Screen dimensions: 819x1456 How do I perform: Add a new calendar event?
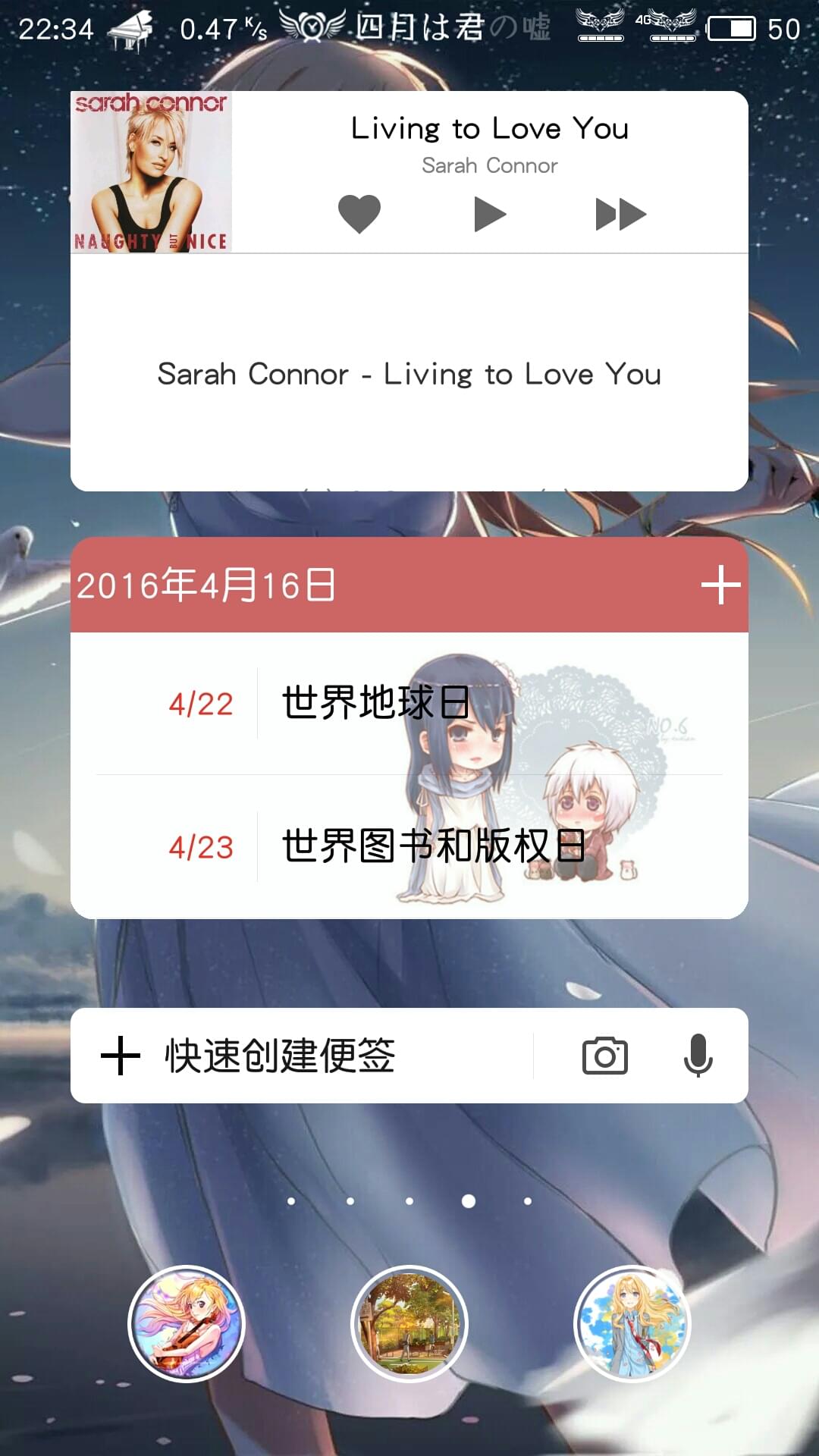pyautogui.click(x=720, y=585)
